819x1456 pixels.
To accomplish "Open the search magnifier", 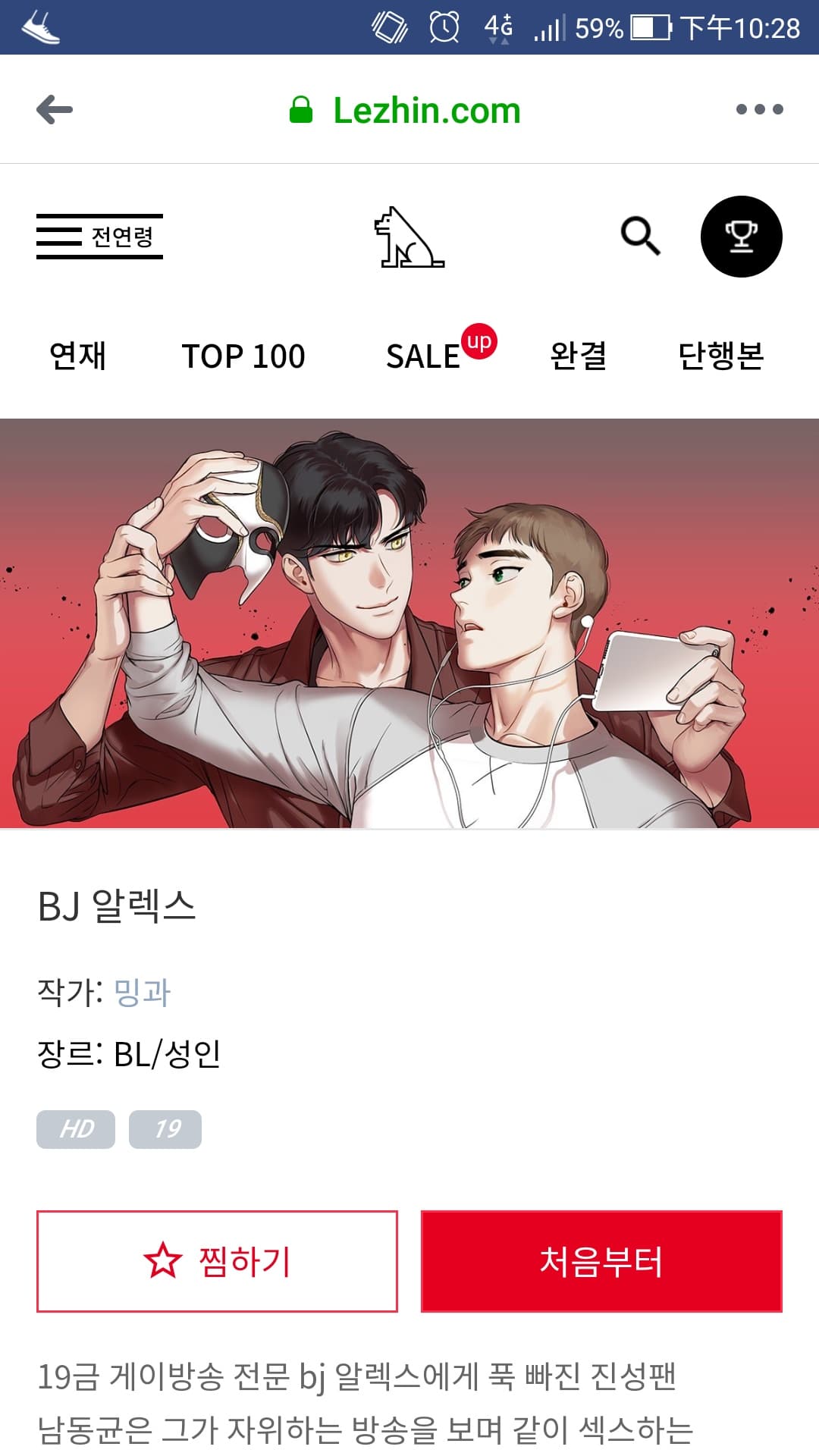I will pos(641,237).
